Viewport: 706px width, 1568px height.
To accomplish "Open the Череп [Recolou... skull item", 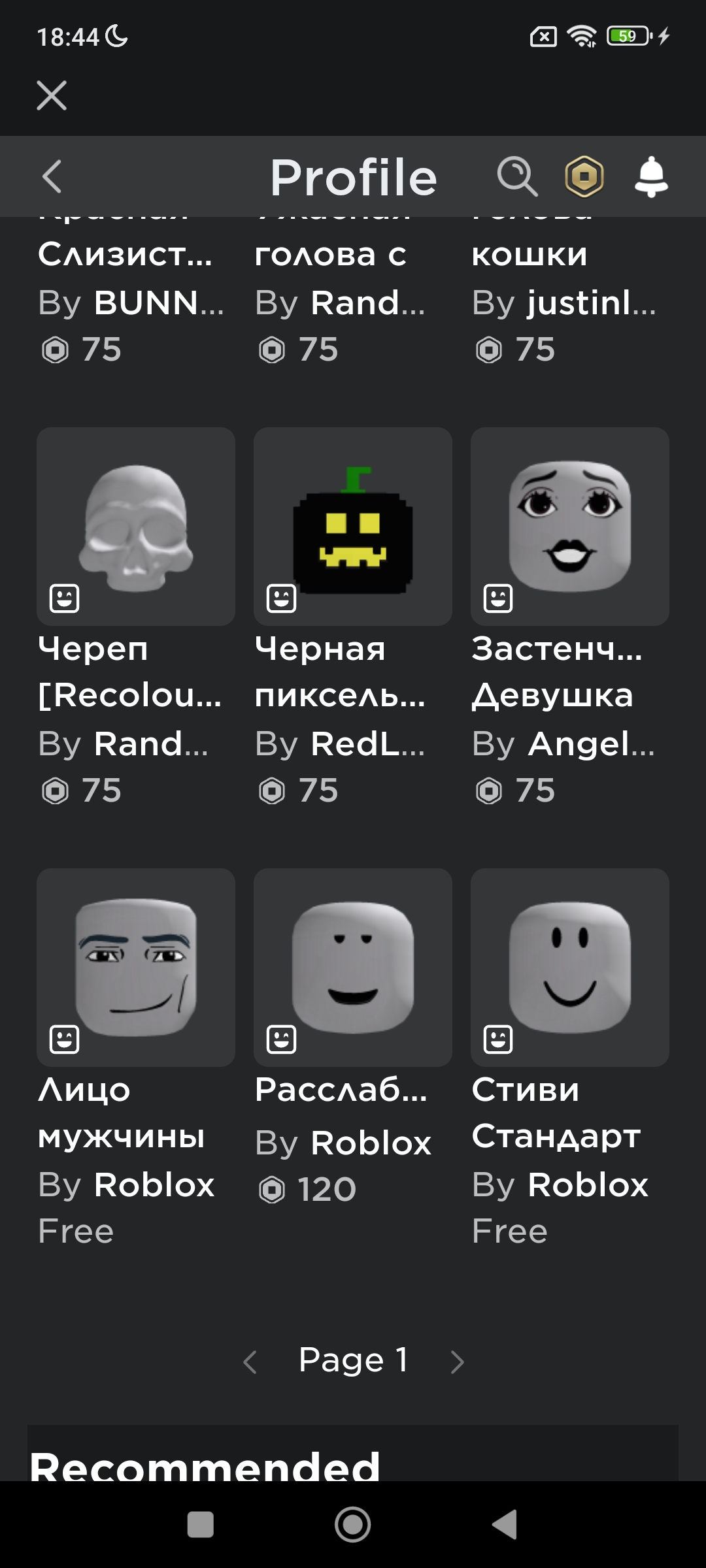I will (136, 527).
